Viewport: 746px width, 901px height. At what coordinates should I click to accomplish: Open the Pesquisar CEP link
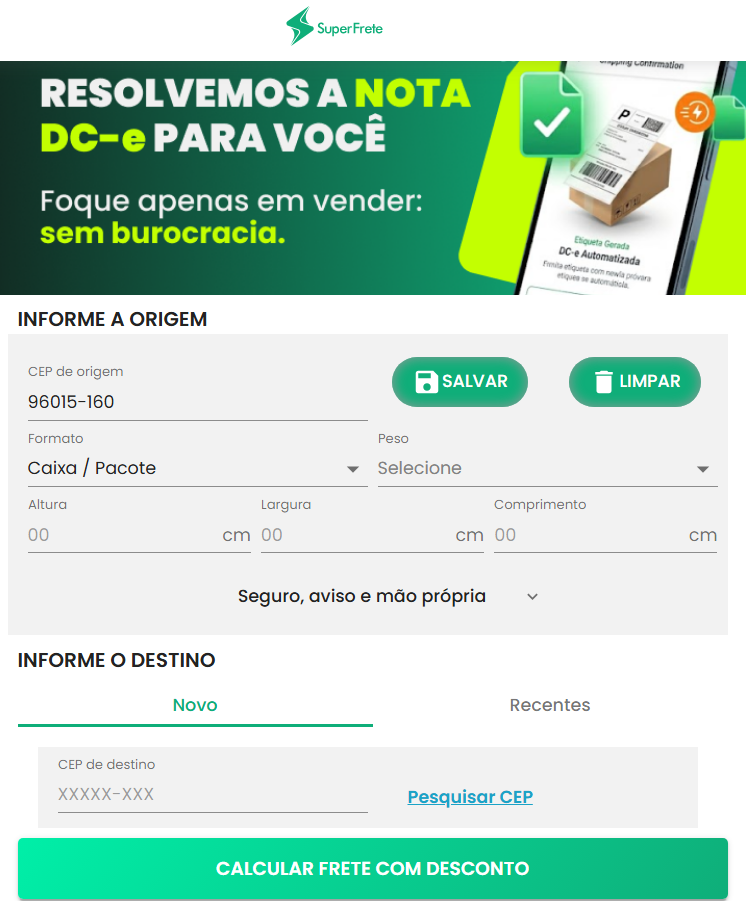click(x=470, y=797)
